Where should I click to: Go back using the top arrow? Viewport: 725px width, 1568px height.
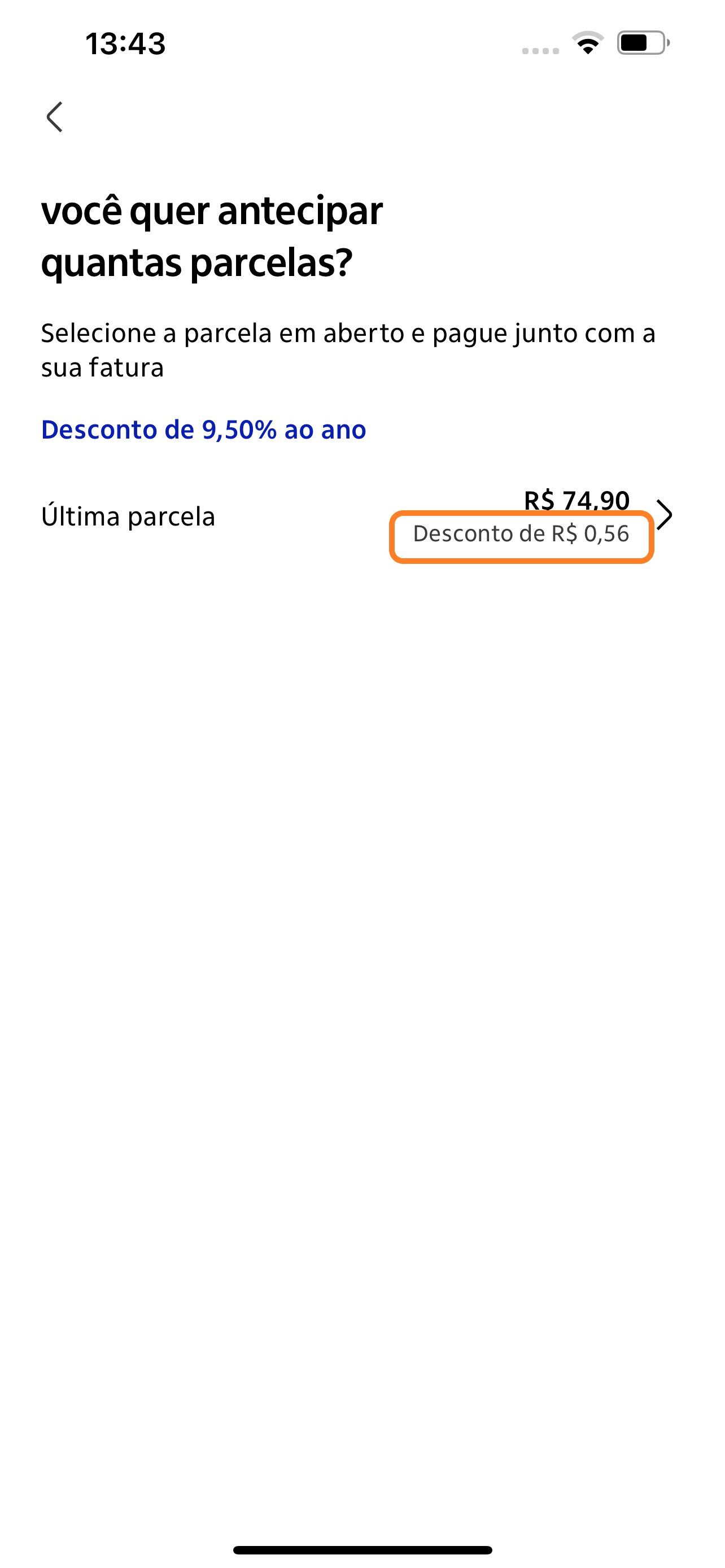coord(55,117)
